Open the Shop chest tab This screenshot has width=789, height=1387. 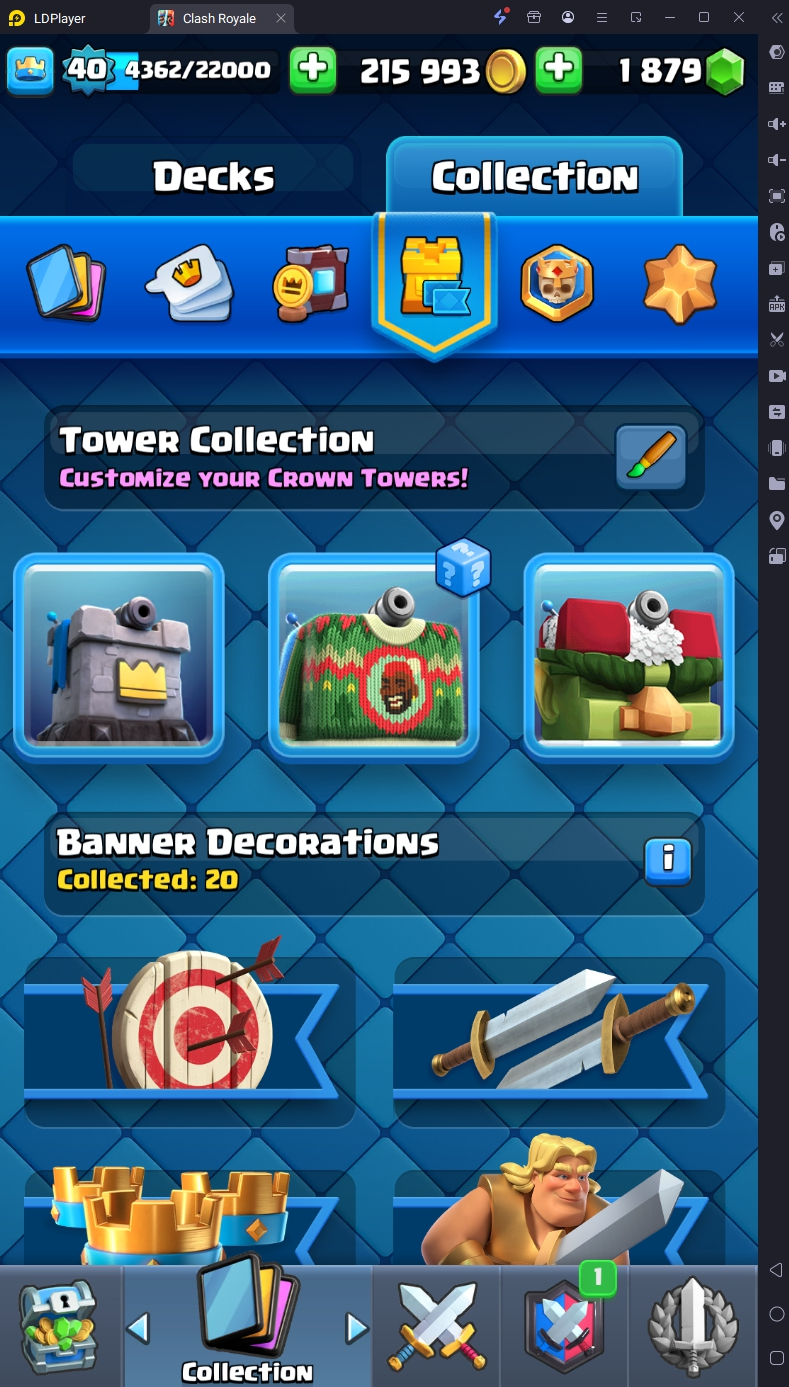(60, 1327)
